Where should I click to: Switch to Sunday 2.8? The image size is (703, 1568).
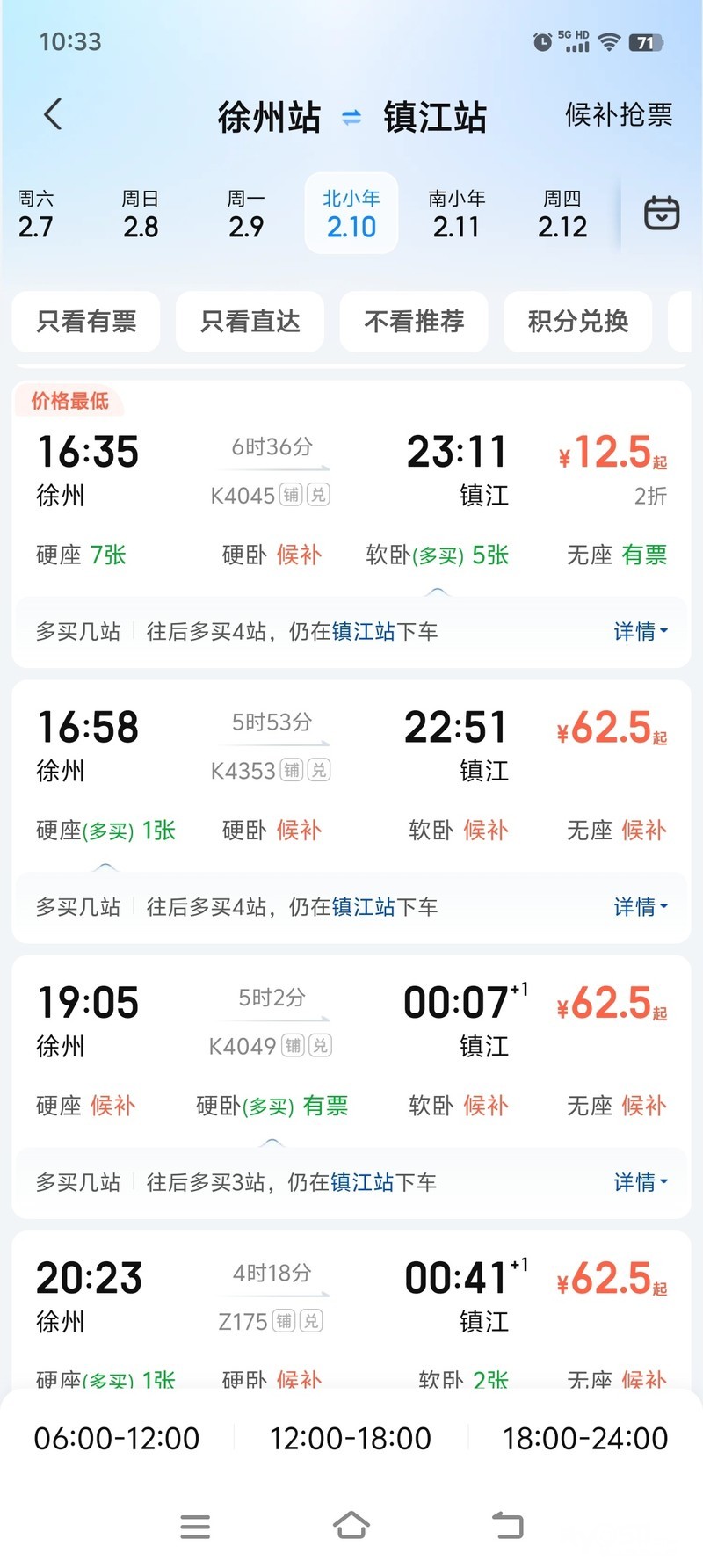(141, 214)
